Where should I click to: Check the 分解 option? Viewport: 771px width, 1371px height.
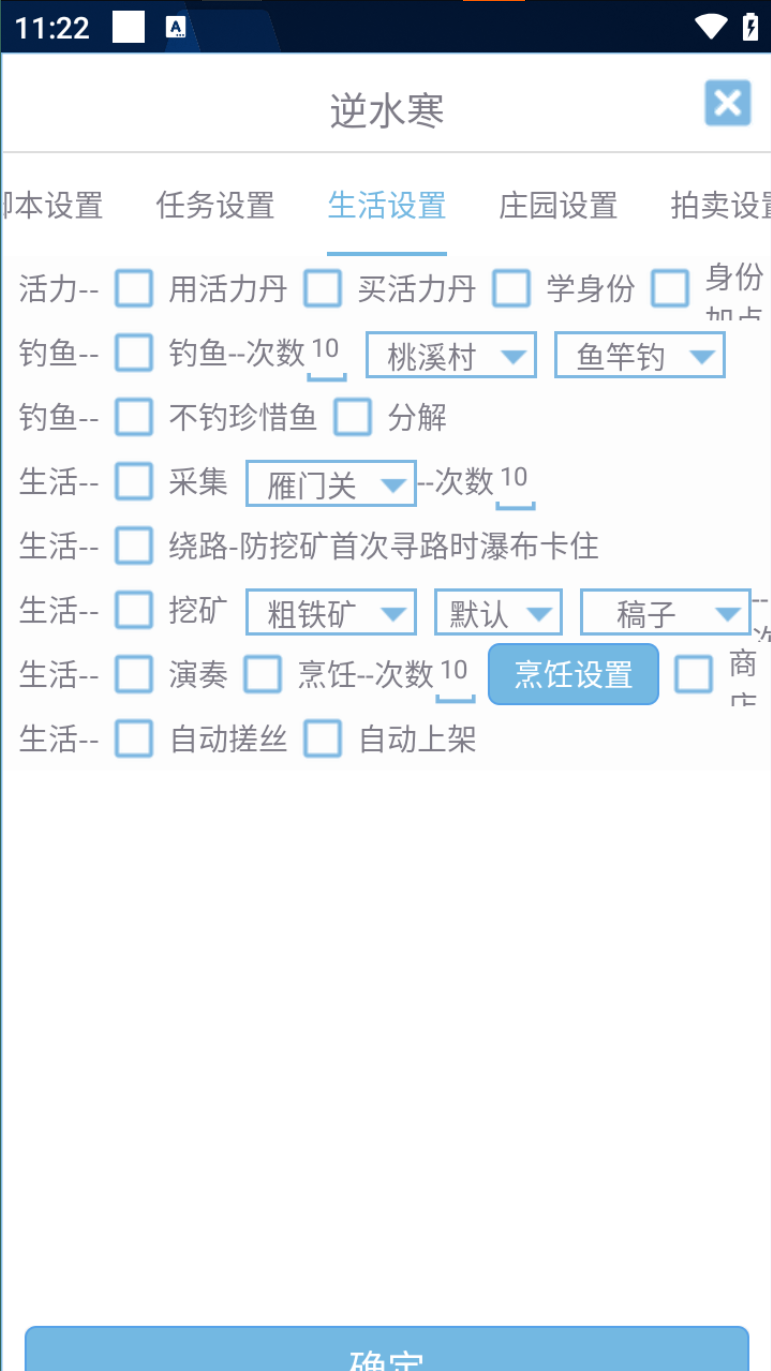tap(352, 417)
